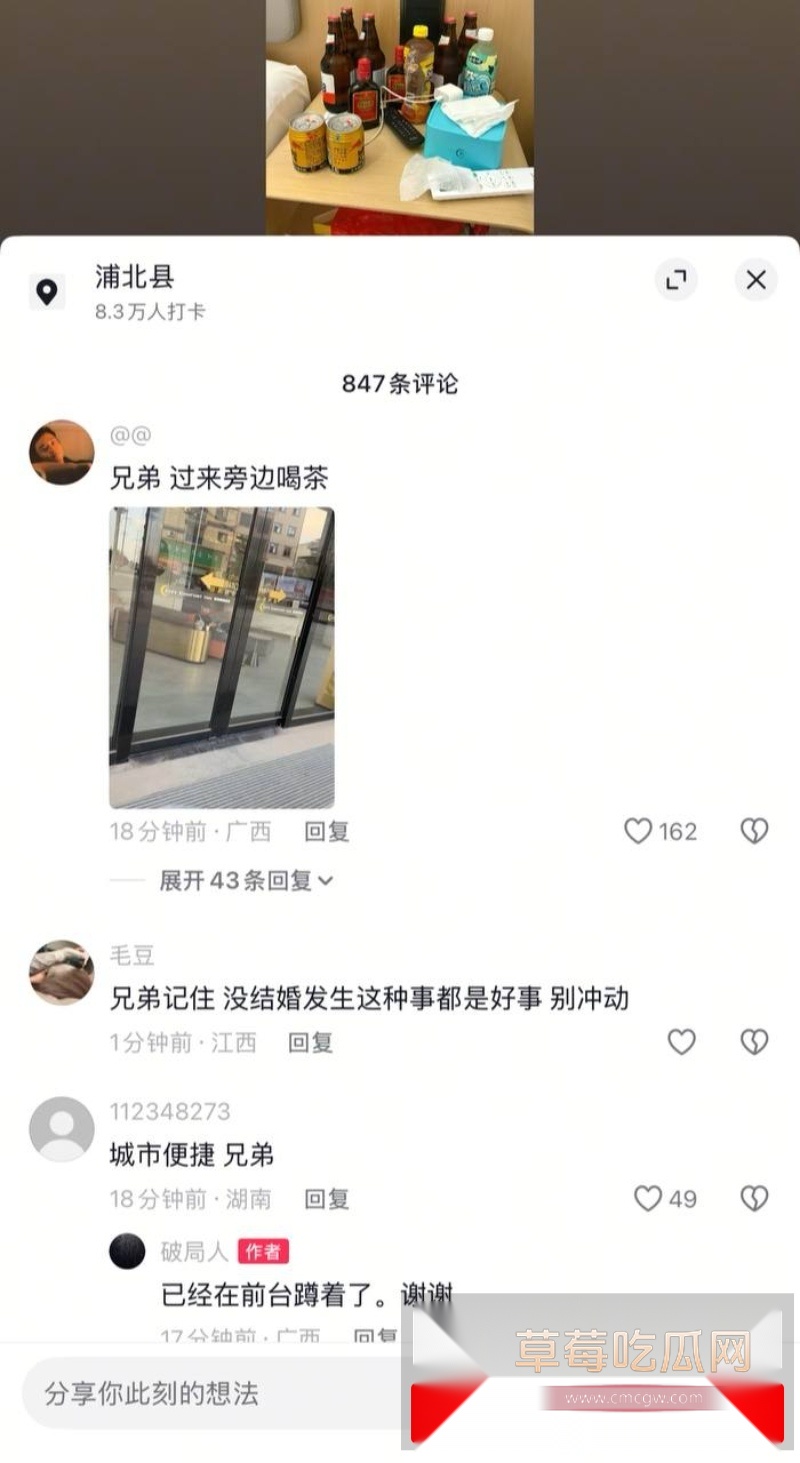Reply to 112348273's comment
The height and width of the screenshot is (1463, 800).
[x=326, y=1198]
